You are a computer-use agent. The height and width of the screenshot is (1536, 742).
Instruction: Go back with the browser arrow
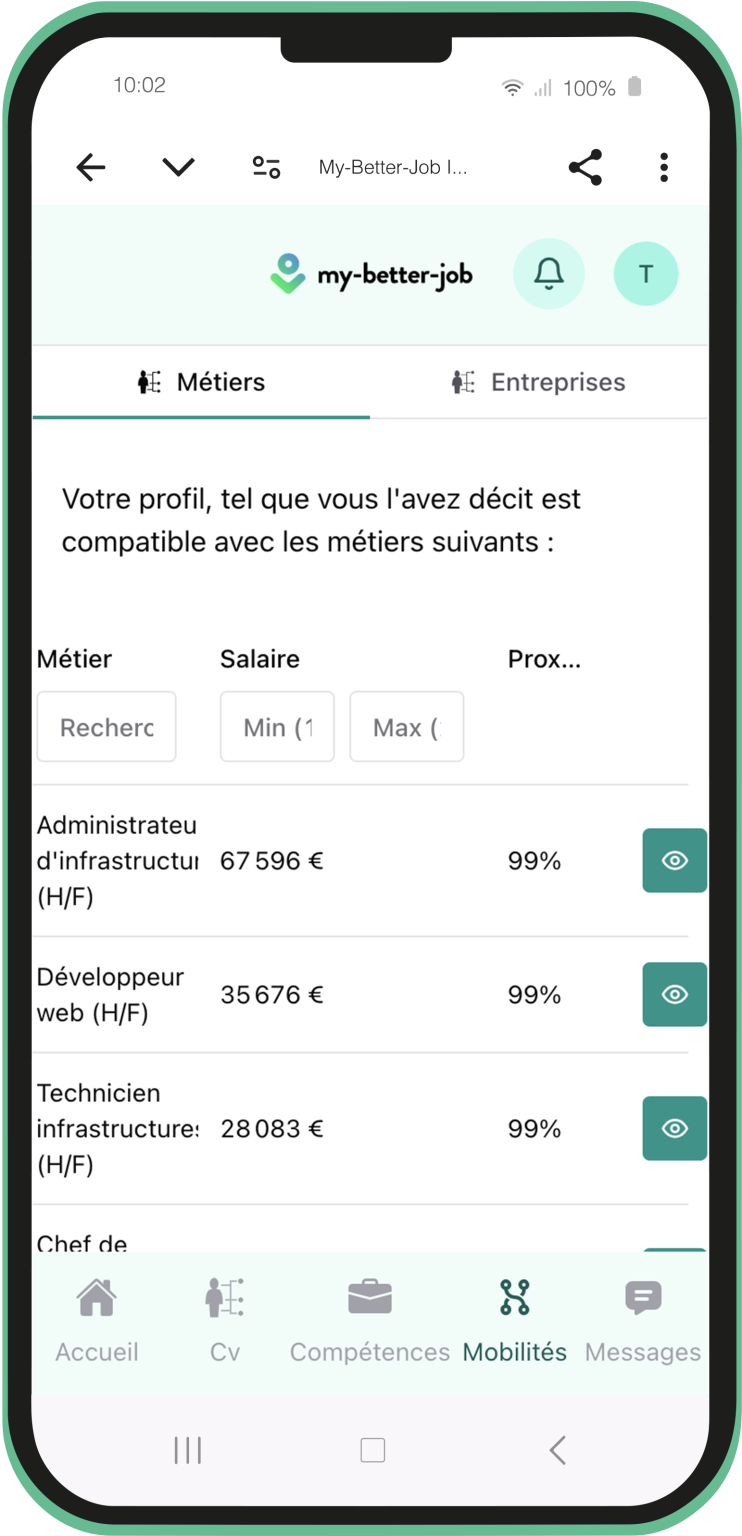(x=91, y=168)
